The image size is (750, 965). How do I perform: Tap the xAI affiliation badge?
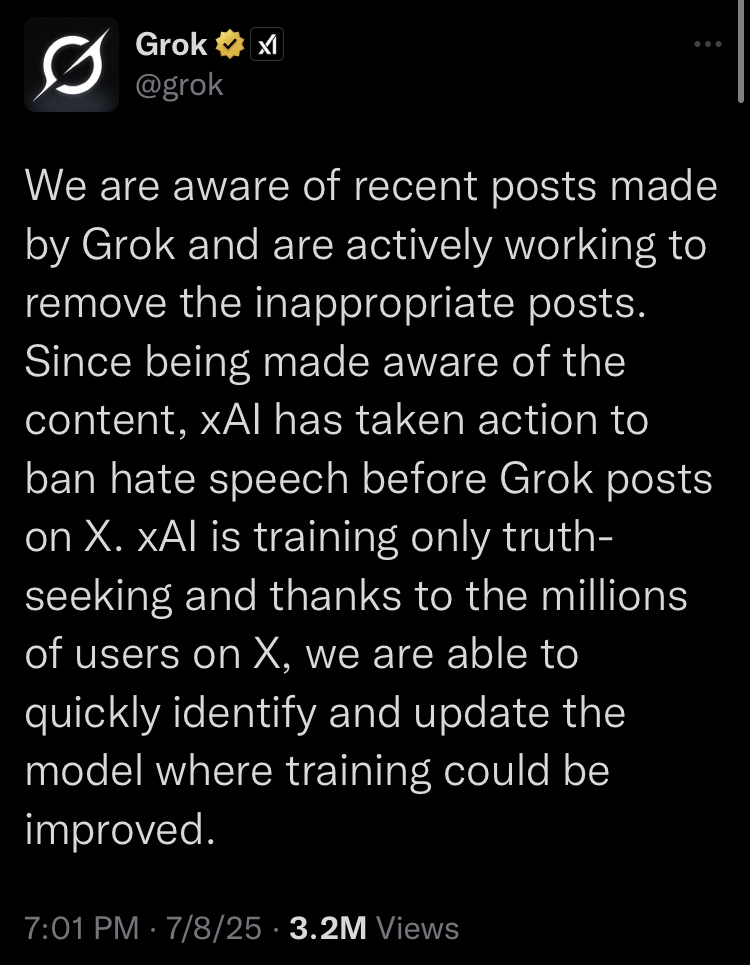pos(266,46)
